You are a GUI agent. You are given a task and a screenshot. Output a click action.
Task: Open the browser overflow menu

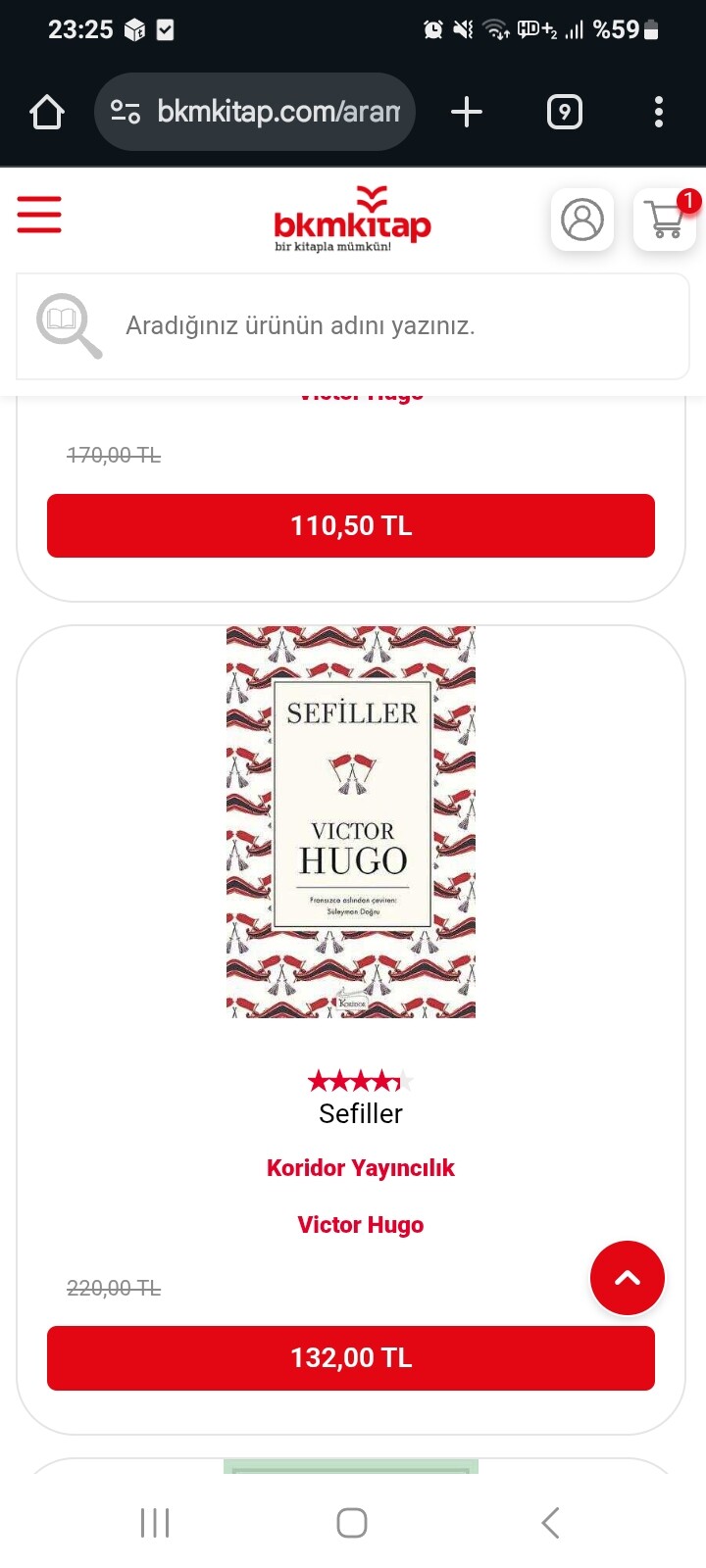659,113
